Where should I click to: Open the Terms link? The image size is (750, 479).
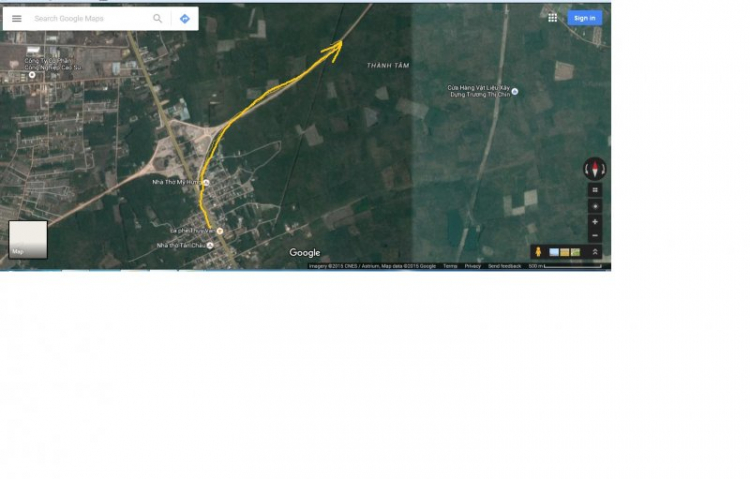tap(450, 266)
